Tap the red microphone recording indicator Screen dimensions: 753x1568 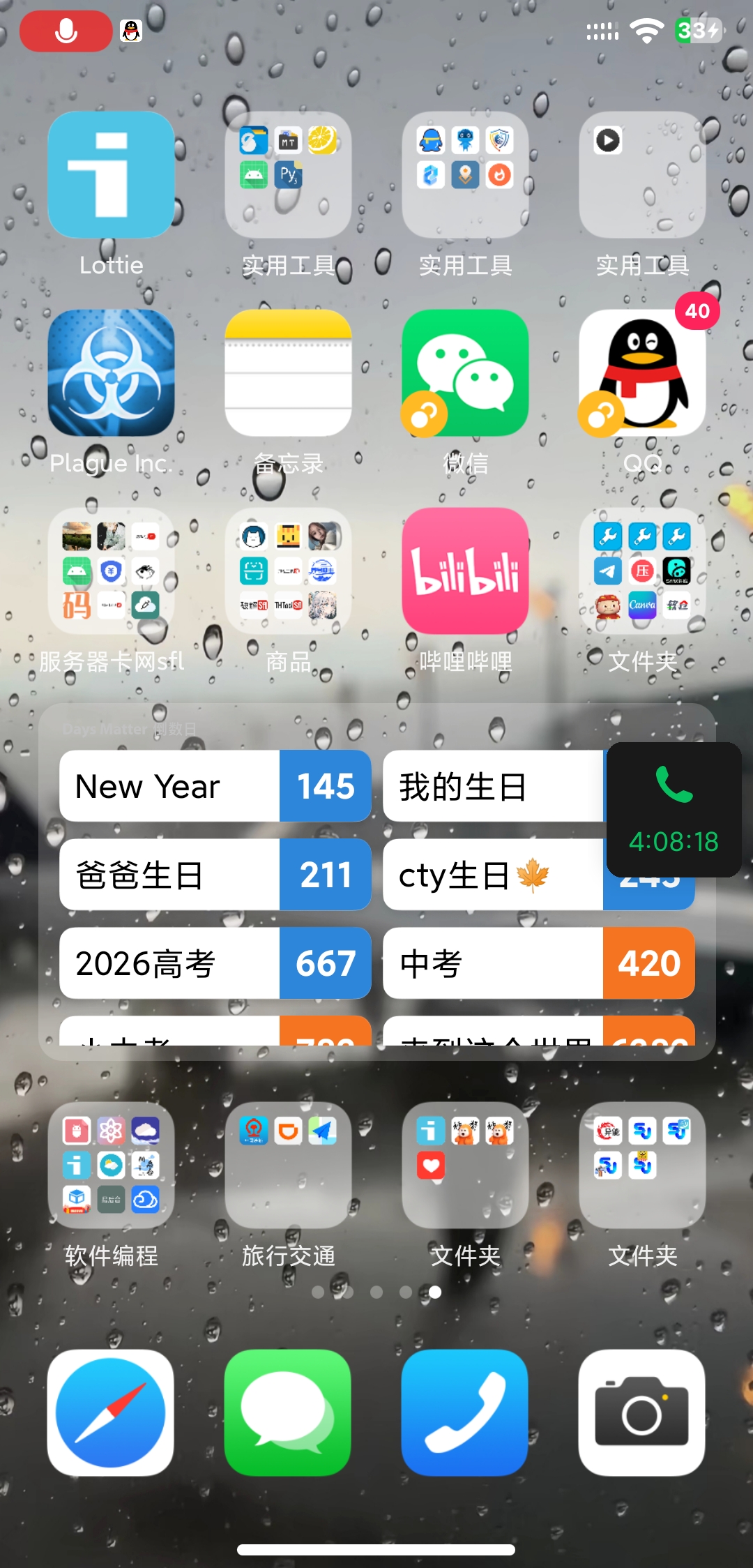coord(66,31)
